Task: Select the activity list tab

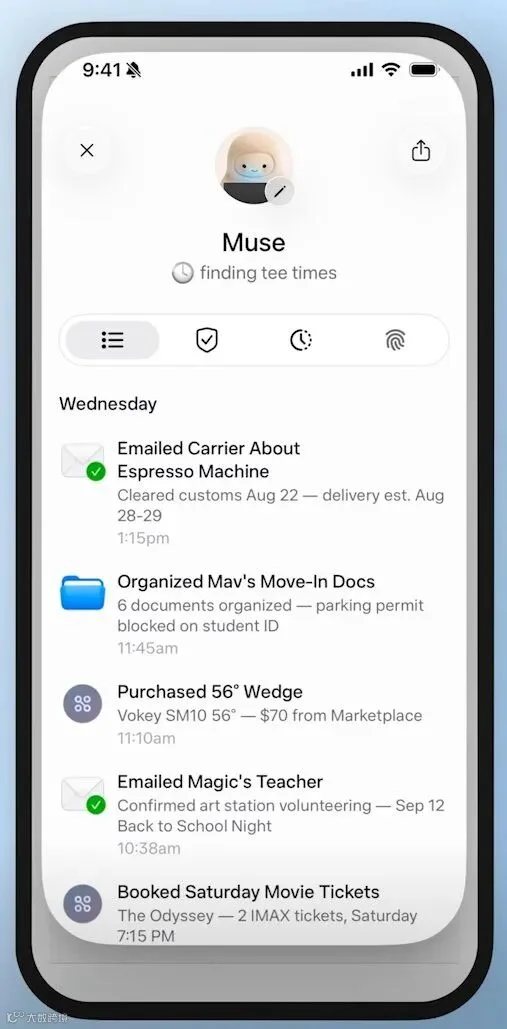Action: pyautogui.click(x=112, y=340)
